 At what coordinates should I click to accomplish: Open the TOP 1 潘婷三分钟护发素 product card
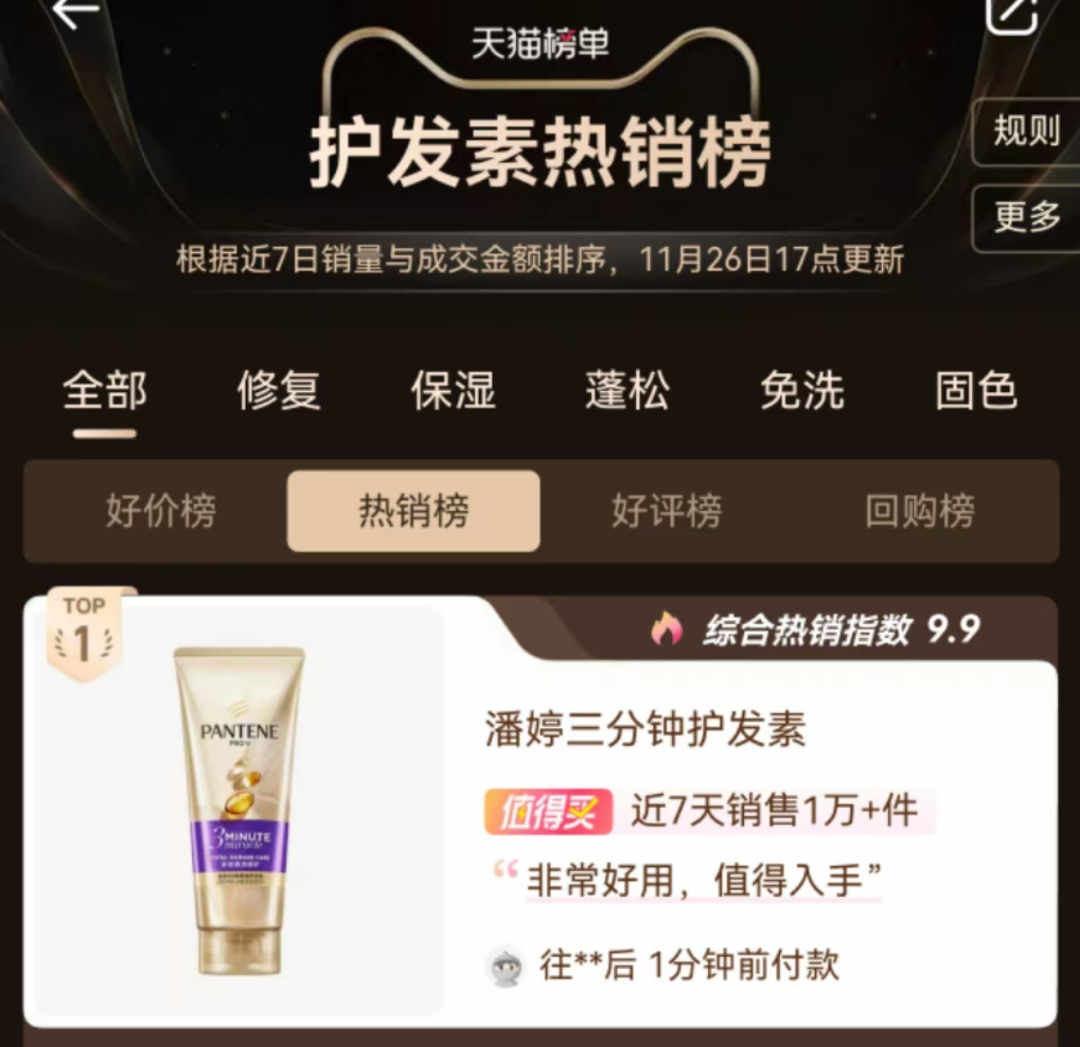click(x=644, y=730)
